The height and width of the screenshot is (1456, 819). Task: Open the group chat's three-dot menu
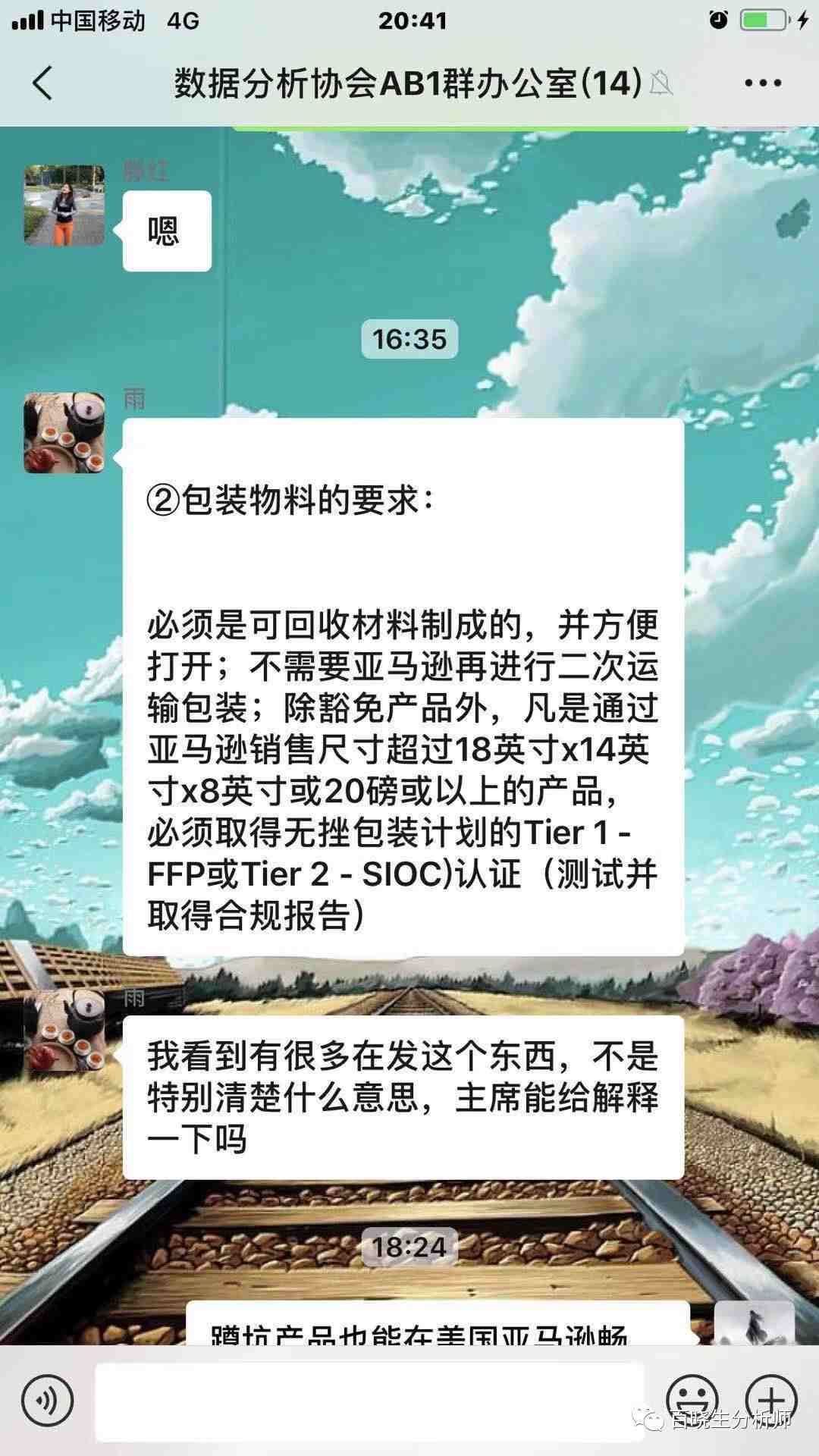[x=762, y=83]
